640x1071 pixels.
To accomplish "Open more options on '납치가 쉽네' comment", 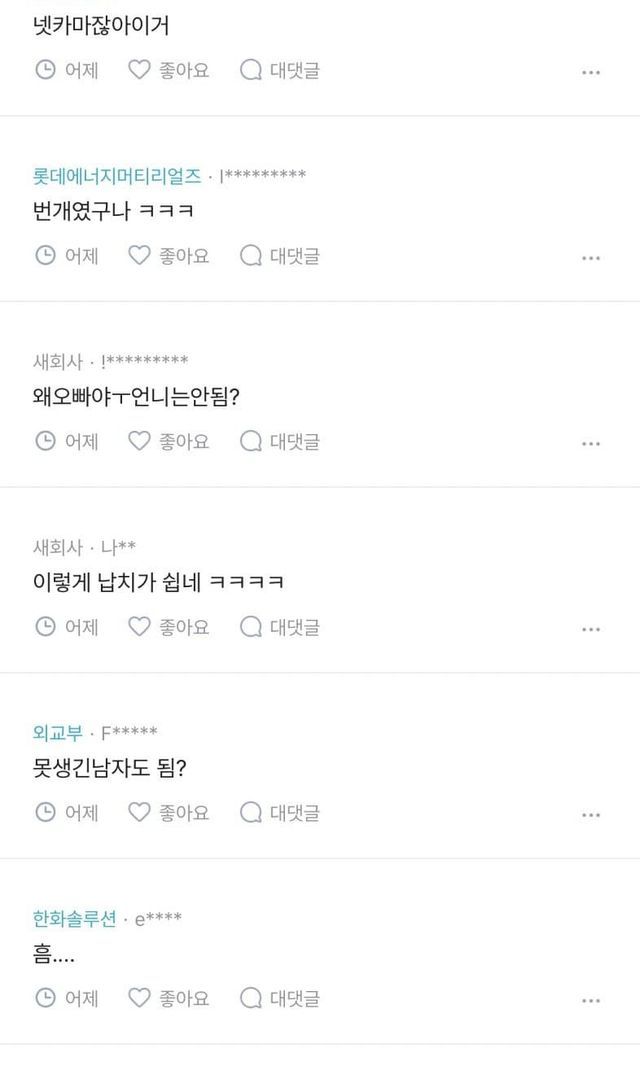I will (591, 629).
